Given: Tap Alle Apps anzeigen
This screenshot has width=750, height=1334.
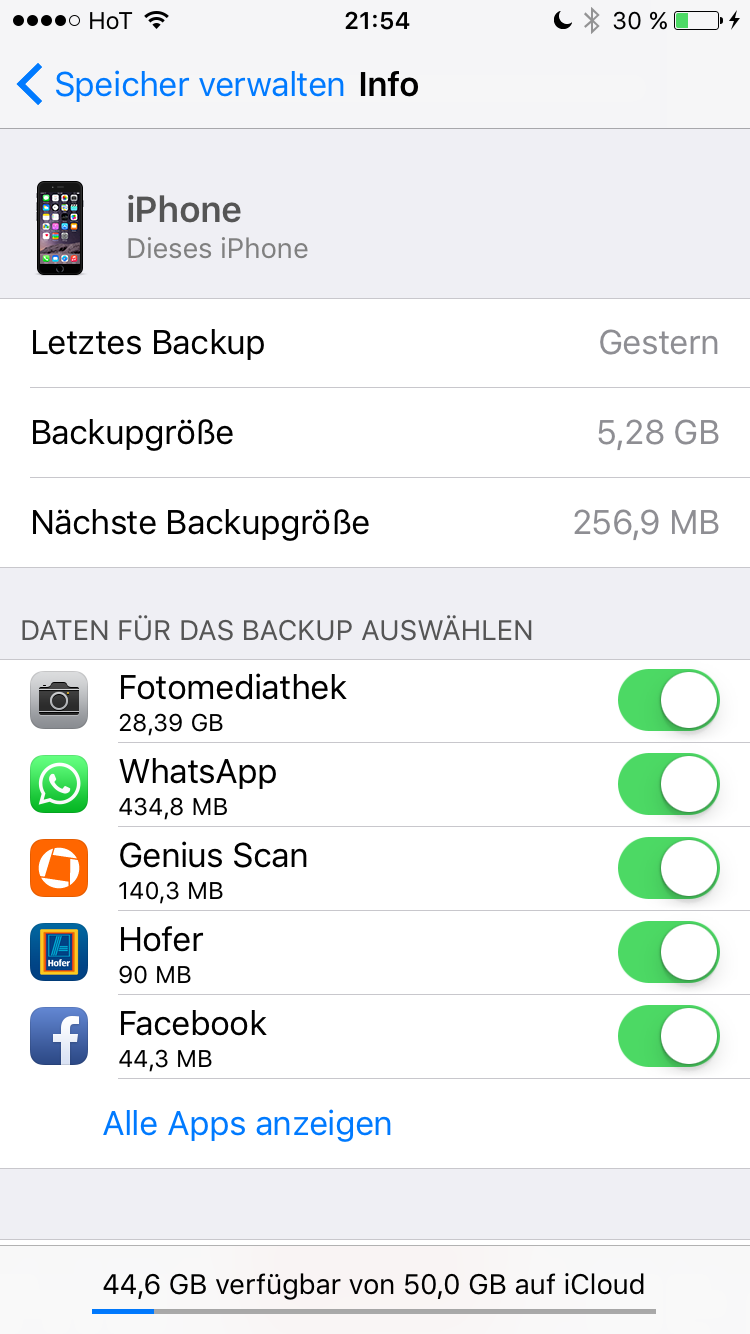Looking at the screenshot, I should click(247, 1123).
